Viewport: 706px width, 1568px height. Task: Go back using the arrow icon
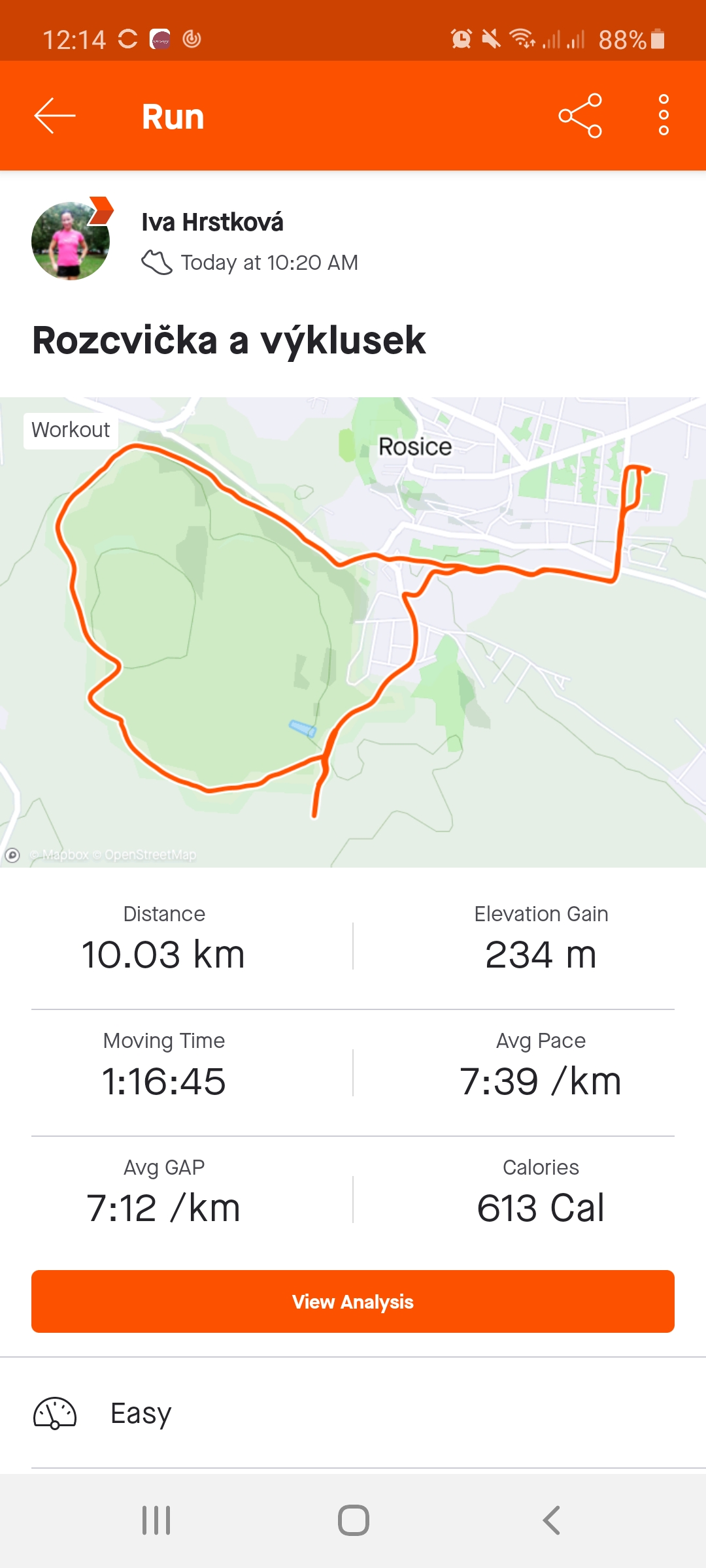coord(55,116)
